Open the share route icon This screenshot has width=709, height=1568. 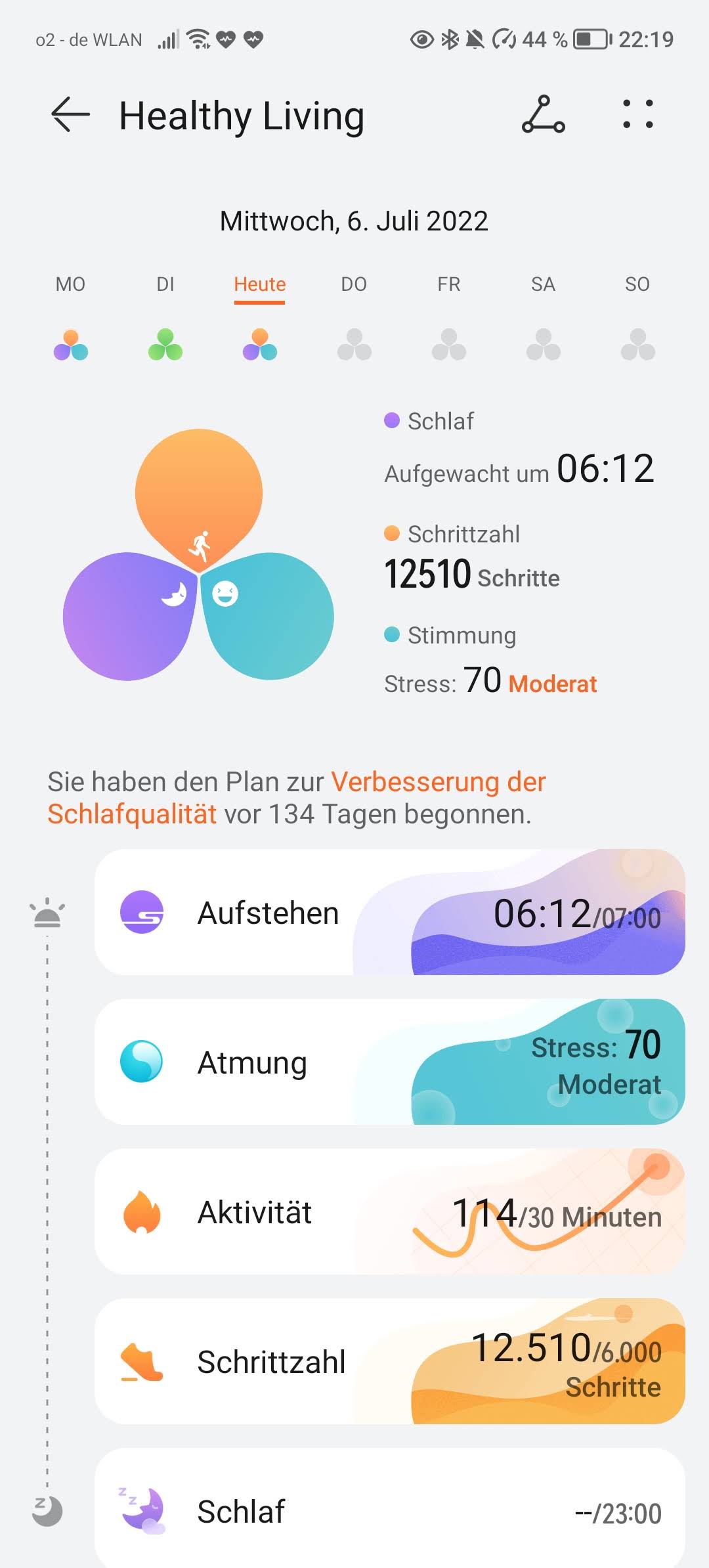(x=543, y=115)
